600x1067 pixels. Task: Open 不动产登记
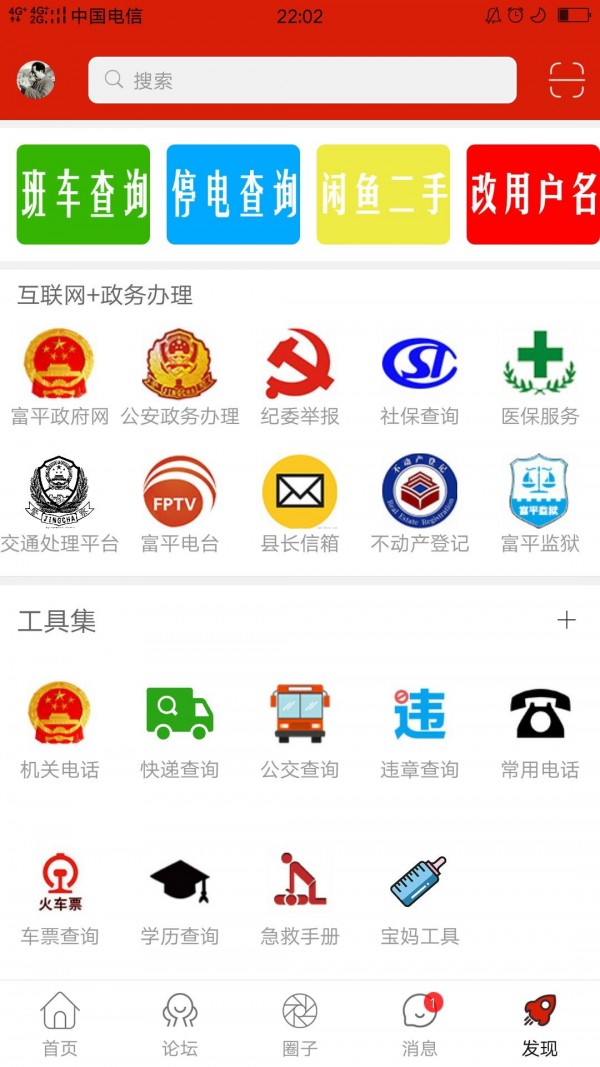(420, 504)
